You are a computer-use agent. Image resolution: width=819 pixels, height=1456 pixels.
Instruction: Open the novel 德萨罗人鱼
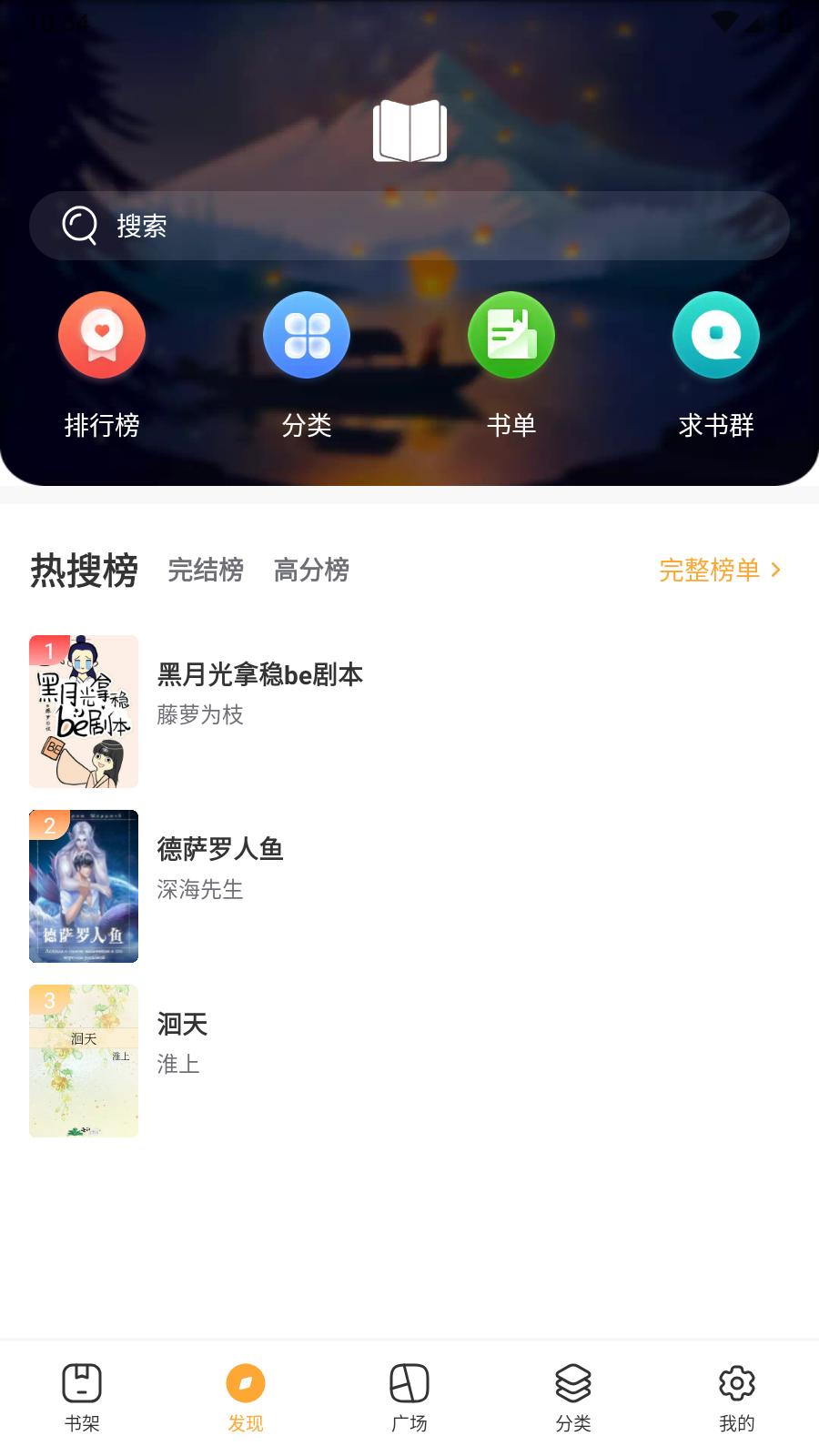pyautogui.click(x=218, y=849)
